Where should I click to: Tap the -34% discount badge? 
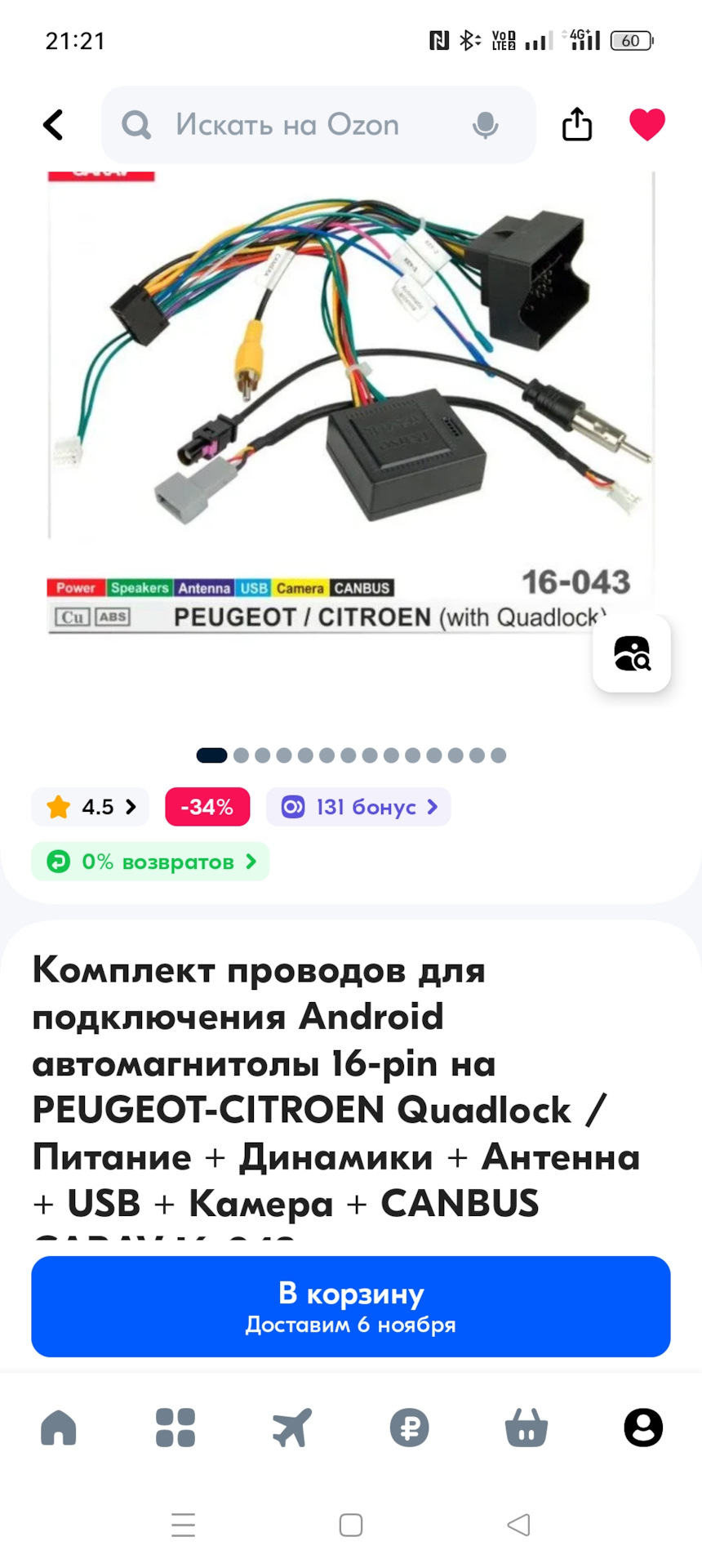pyautogui.click(x=207, y=806)
